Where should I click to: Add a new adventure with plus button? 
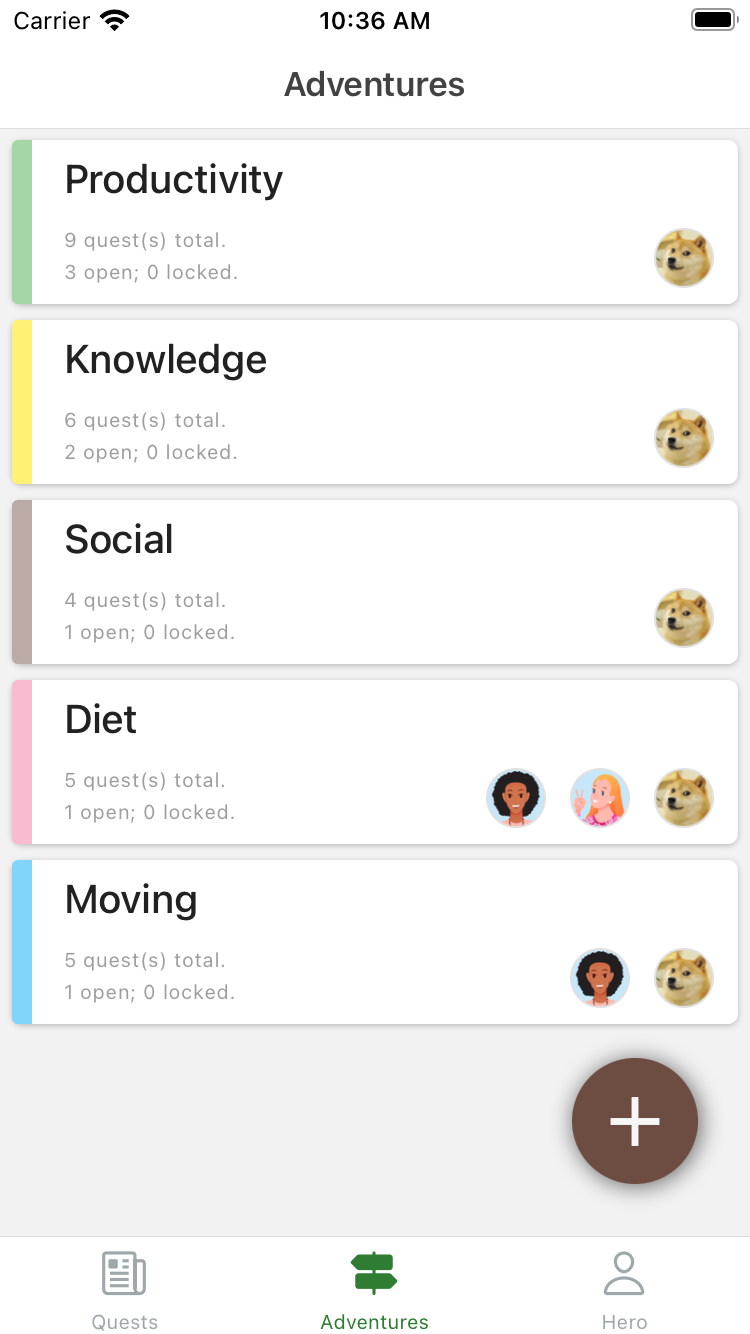pyautogui.click(x=635, y=1121)
